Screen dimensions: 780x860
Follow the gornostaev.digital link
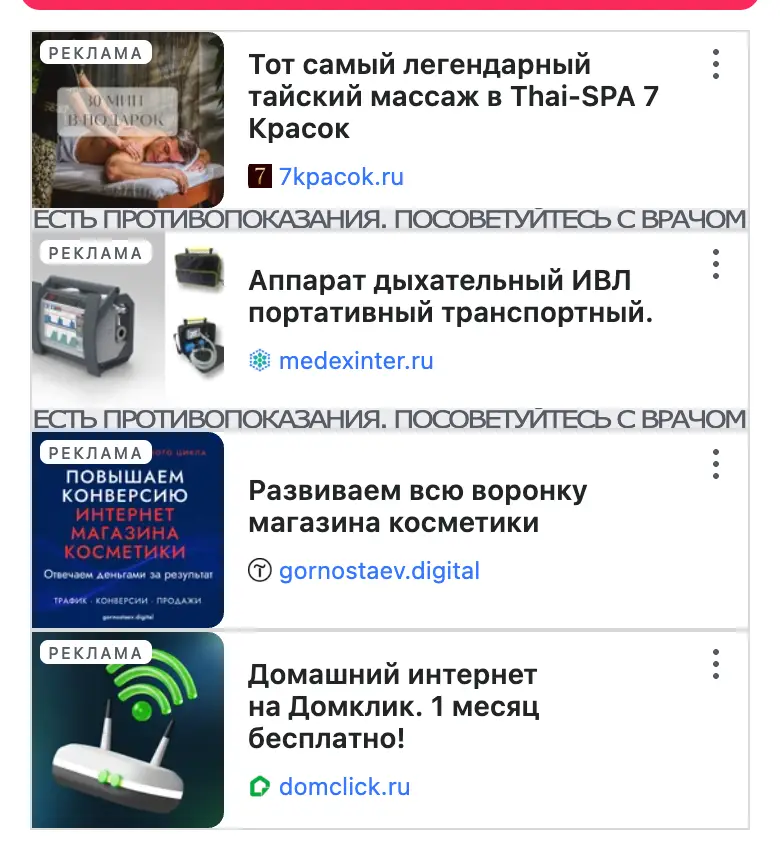[x=379, y=570]
